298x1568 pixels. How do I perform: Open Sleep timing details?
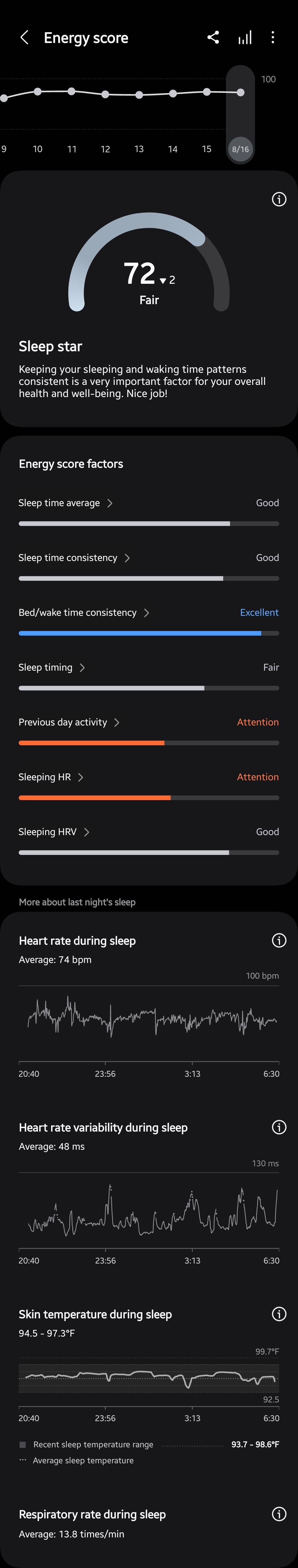coord(52,667)
